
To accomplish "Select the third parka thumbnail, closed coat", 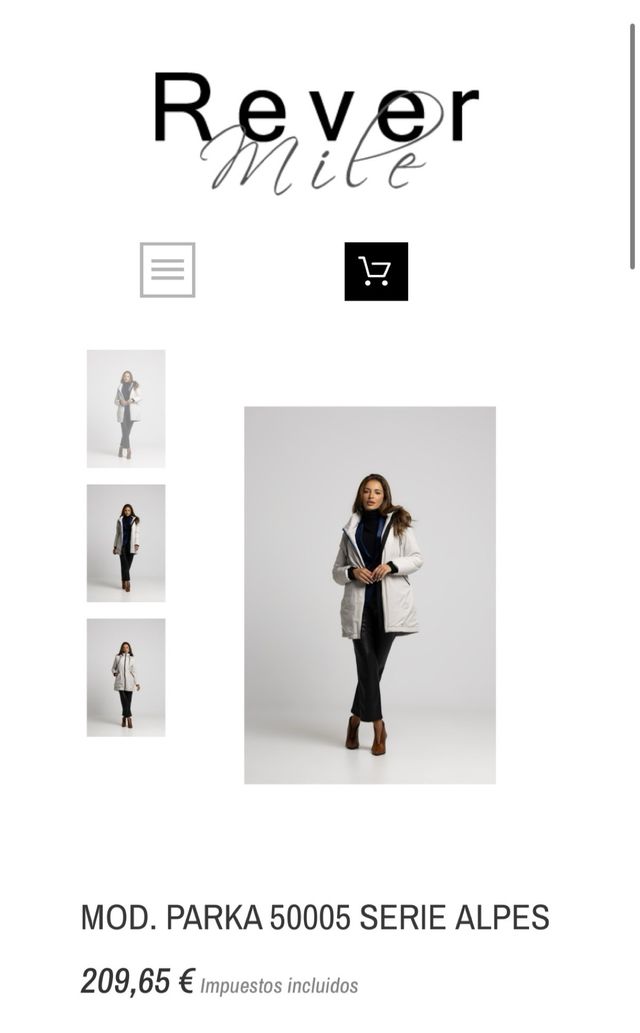I will click(x=126, y=677).
